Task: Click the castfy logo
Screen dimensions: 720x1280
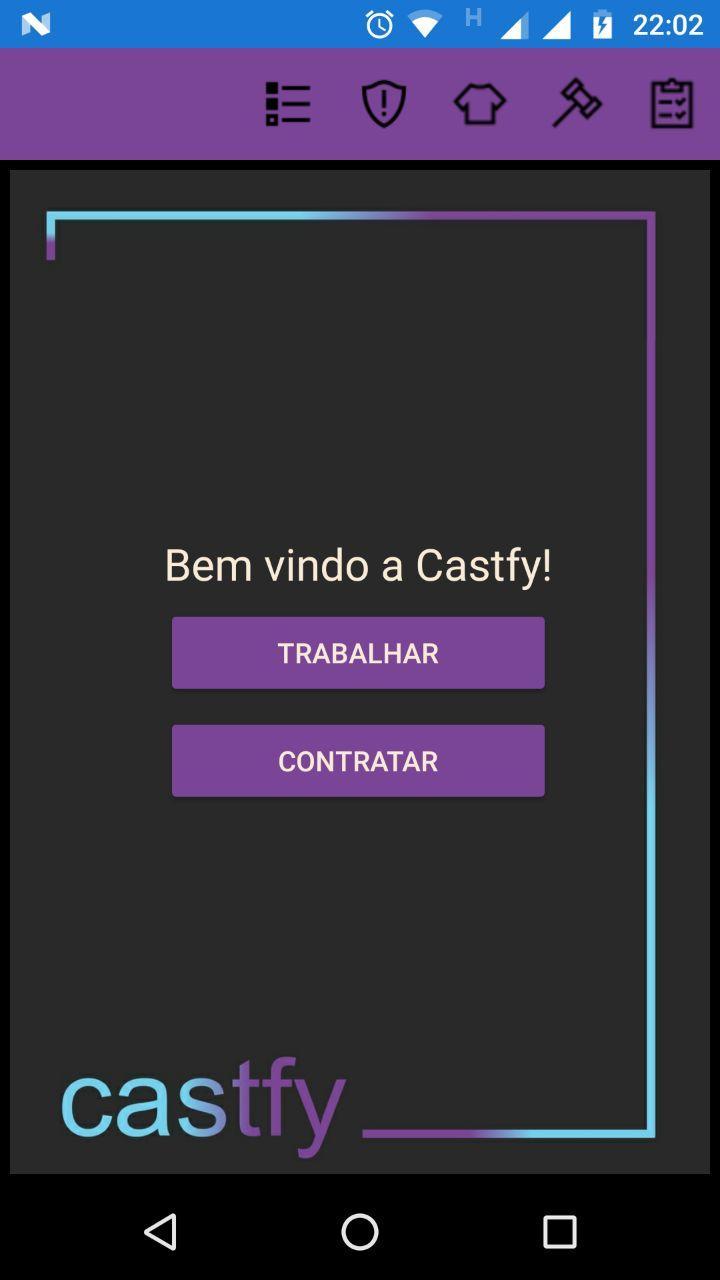Action: pos(203,1097)
